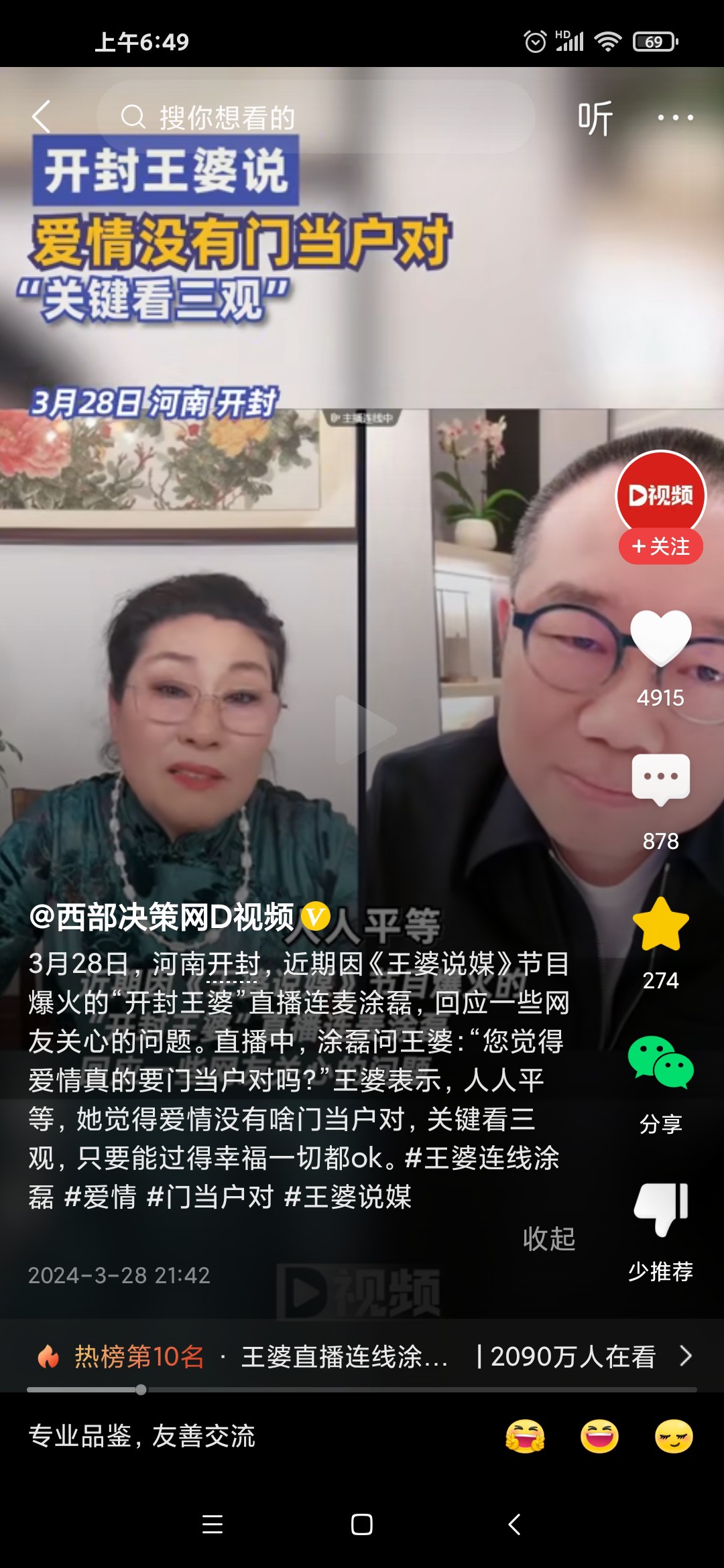Viewport: 724px width, 1568px height.
Task: Open the three-dot overflow menu
Action: pyautogui.click(x=674, y=118)
